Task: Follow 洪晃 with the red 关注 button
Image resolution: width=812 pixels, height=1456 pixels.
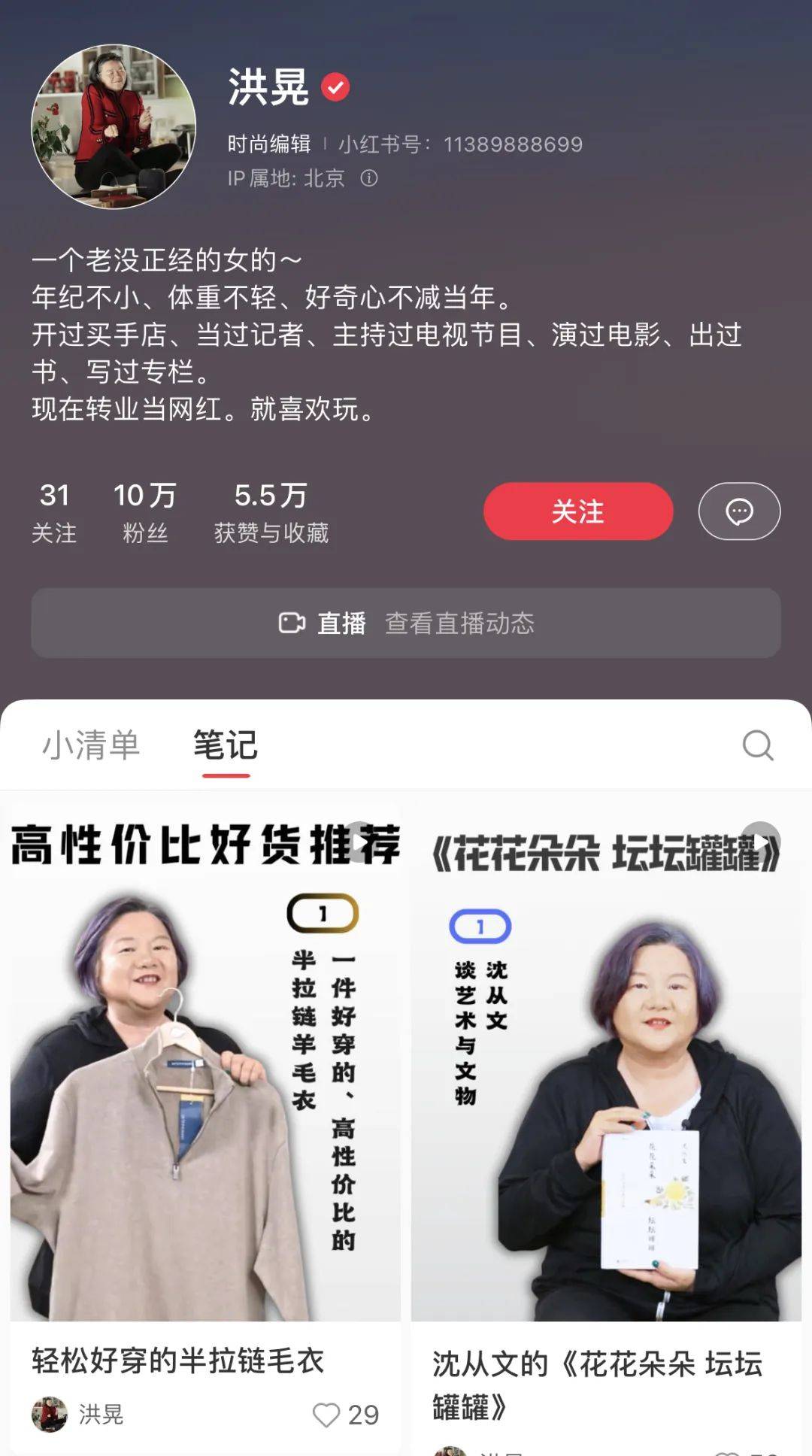Action: click(577, 511)
